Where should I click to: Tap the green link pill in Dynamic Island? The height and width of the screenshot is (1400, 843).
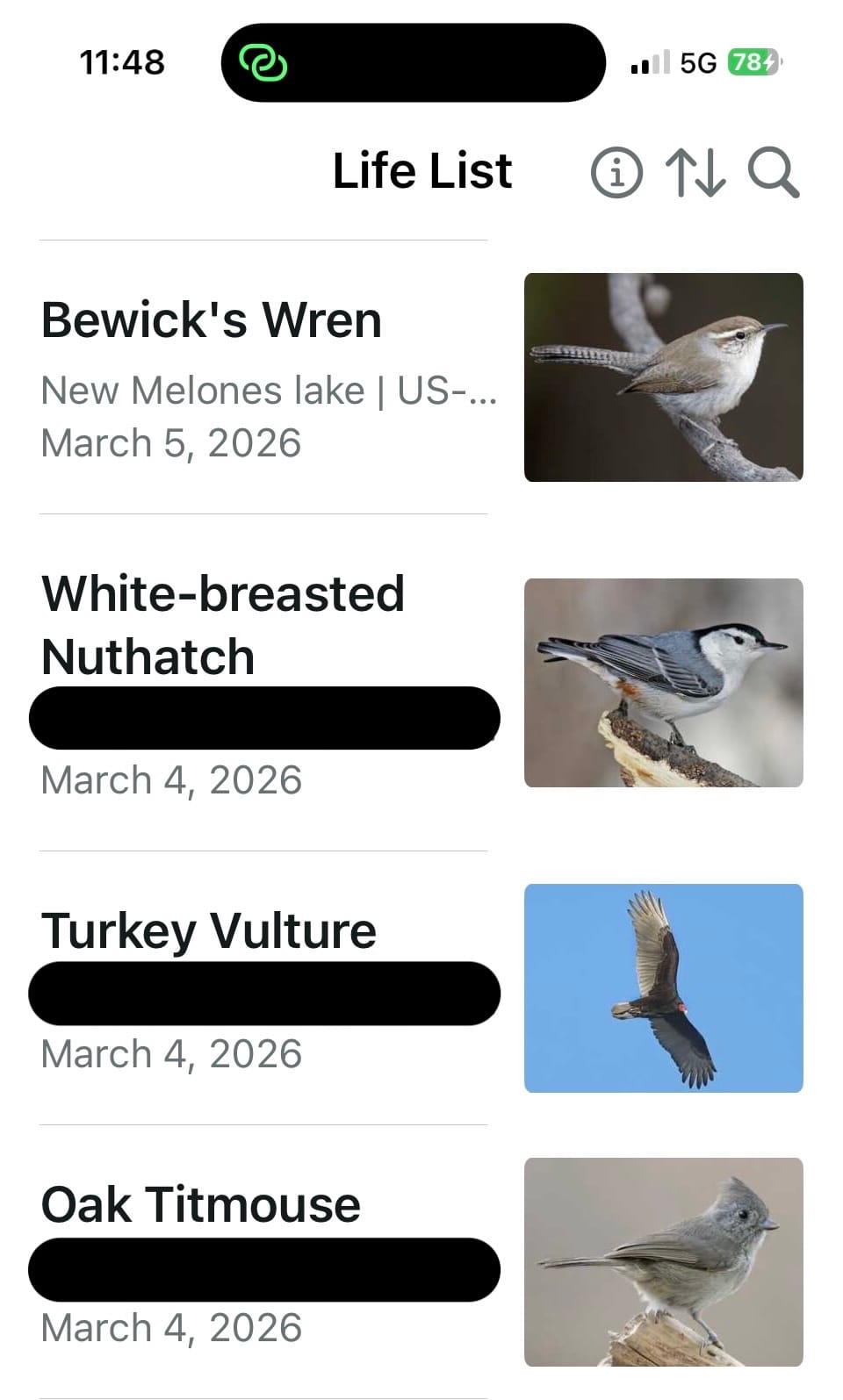point(263,63)
